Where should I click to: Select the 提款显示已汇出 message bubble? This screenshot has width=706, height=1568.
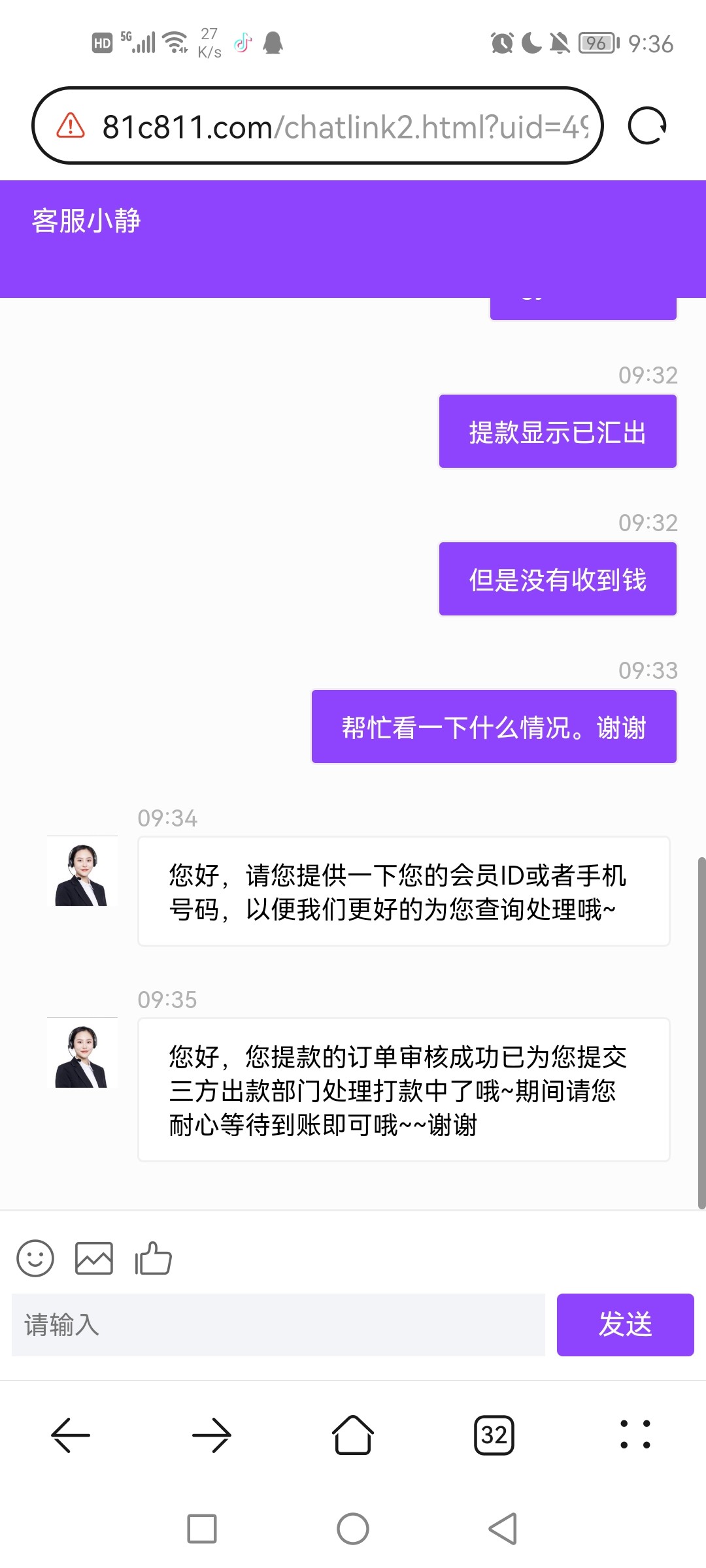(557, 431)
